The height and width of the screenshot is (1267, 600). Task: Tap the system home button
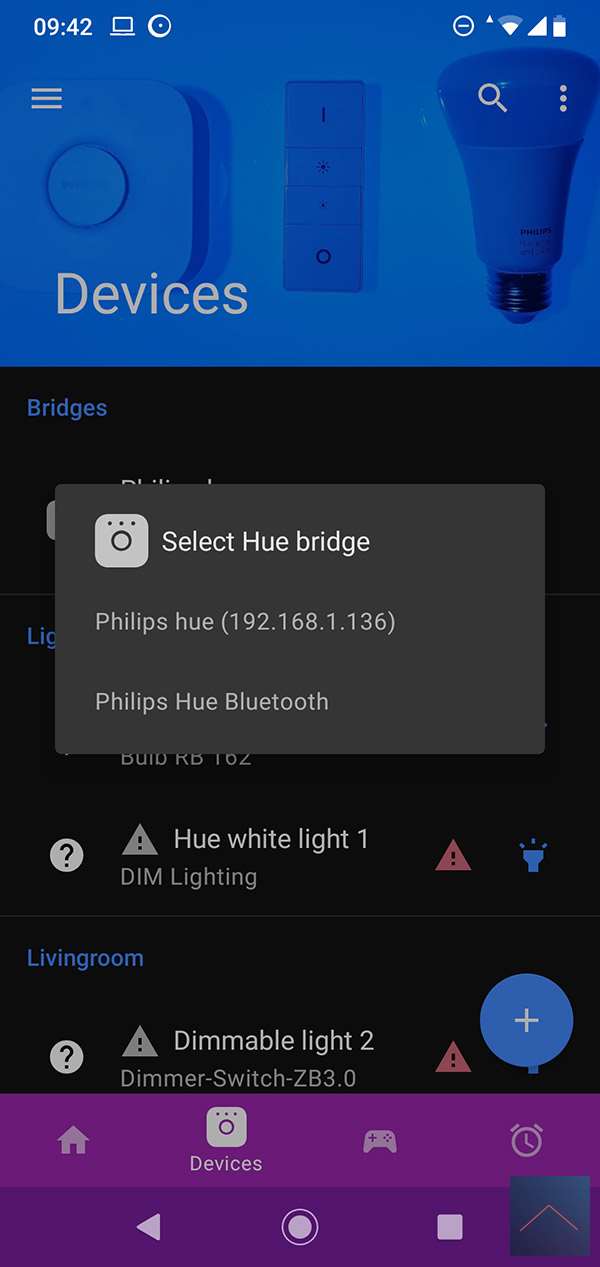pos(300,1227)
